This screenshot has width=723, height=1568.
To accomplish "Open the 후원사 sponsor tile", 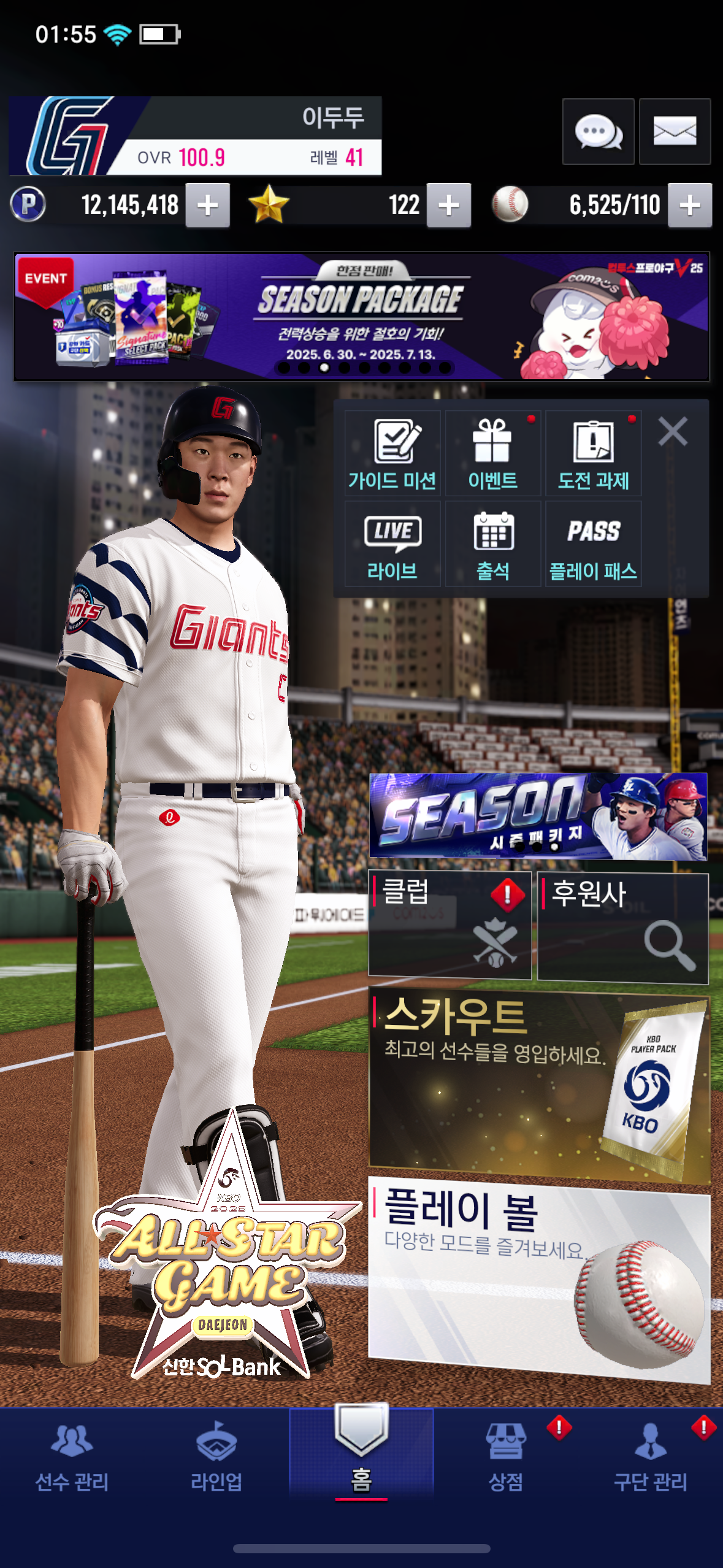I will click(622, 928).
